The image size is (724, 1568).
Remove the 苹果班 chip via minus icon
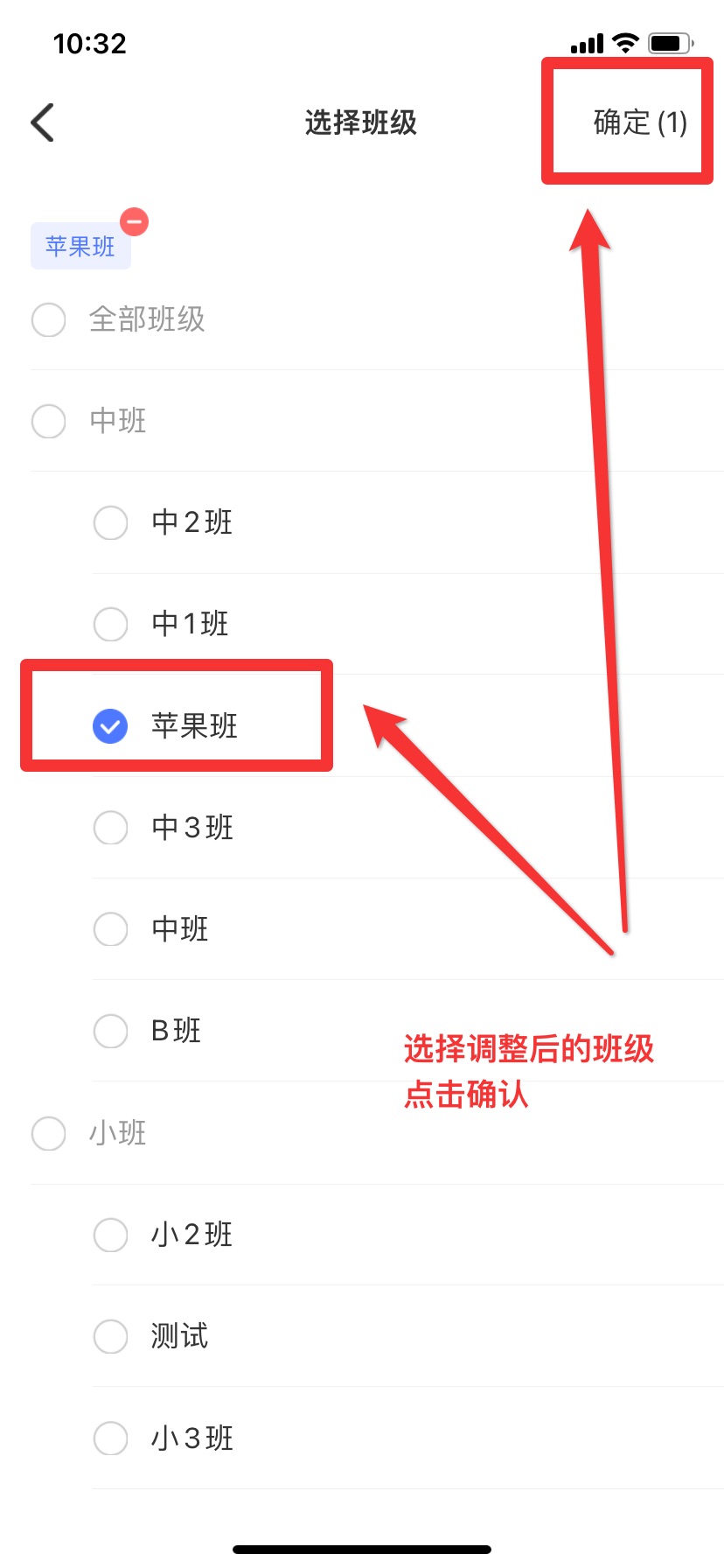pyautogui.click(x=134, y=222)
